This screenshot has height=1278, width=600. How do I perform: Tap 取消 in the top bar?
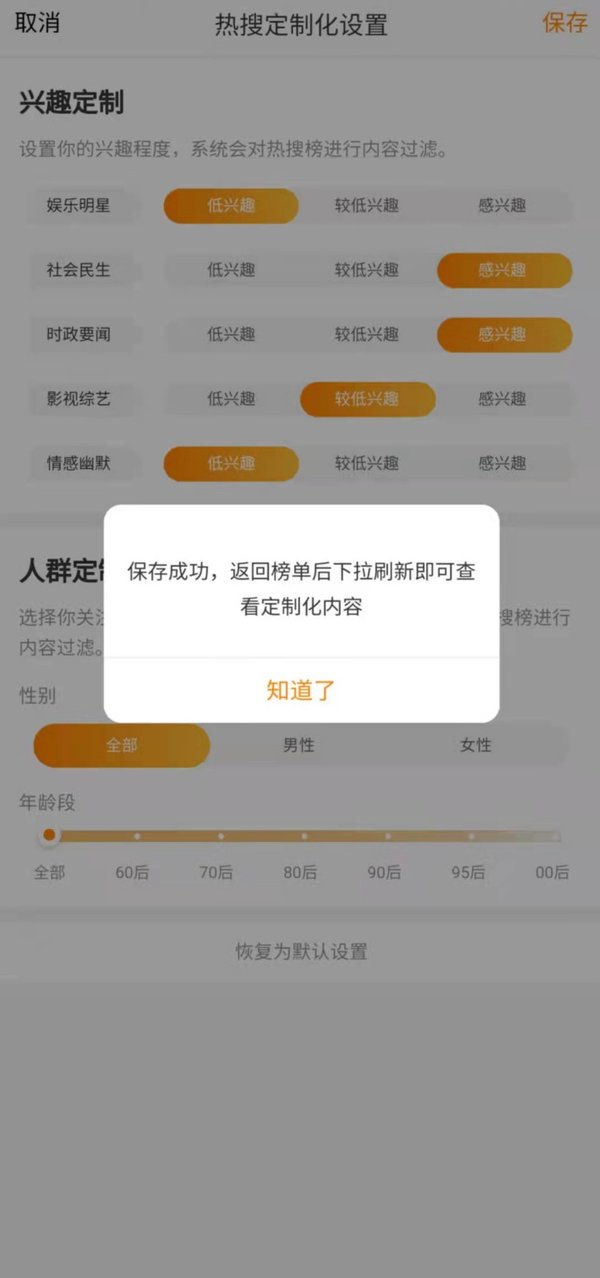pyautogui.click(x=37, y=23)
